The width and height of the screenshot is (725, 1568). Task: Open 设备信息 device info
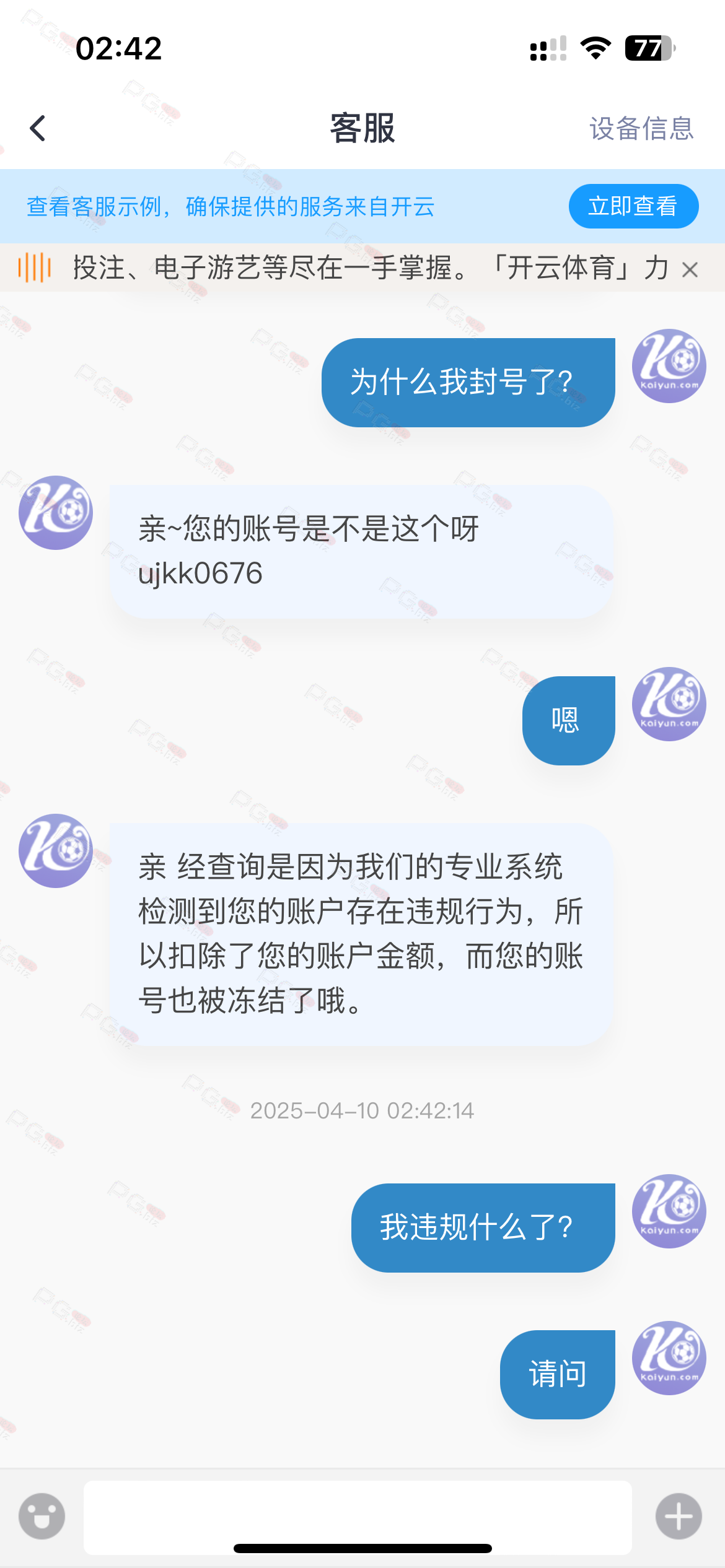(641, 128)
